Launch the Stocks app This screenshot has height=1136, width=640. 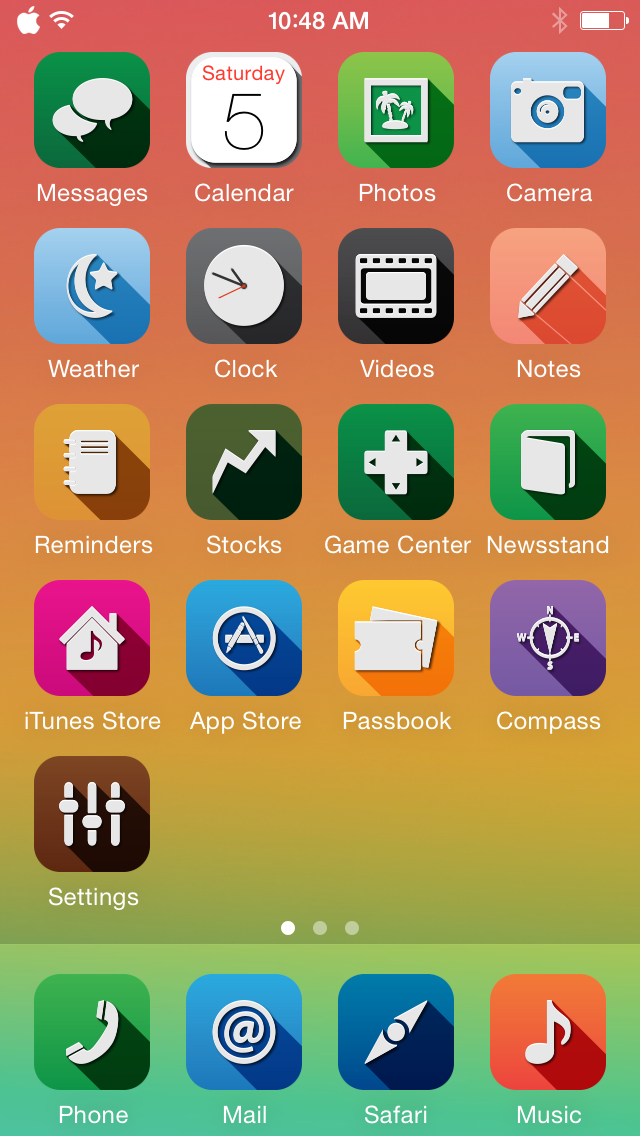(x=244, y=462)
